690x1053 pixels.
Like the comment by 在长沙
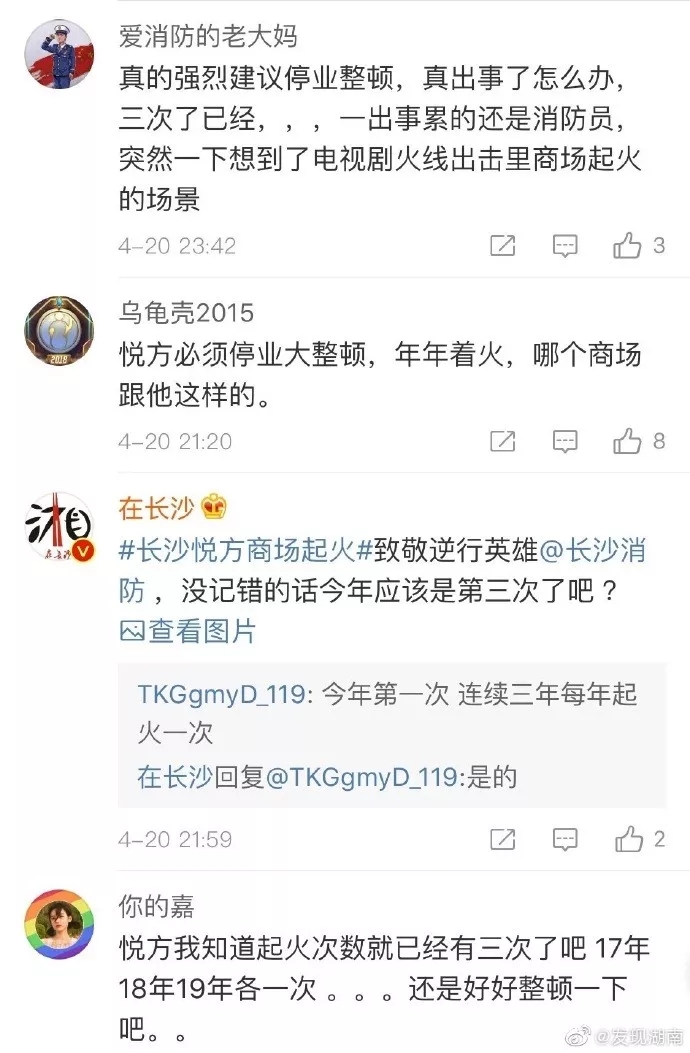coord(629,838)
